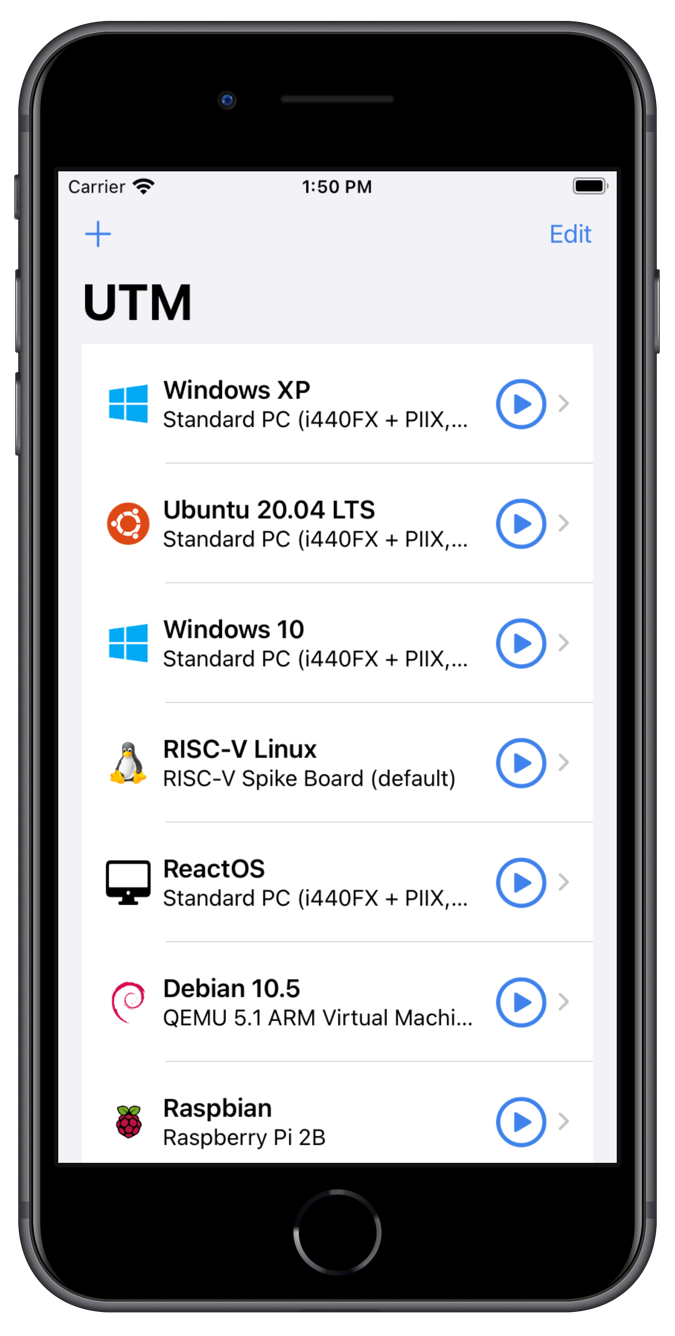Screen dimensions: 675x1336
Task: Play the RISC-V Linux machine
Action: click(x=521, y=763)
